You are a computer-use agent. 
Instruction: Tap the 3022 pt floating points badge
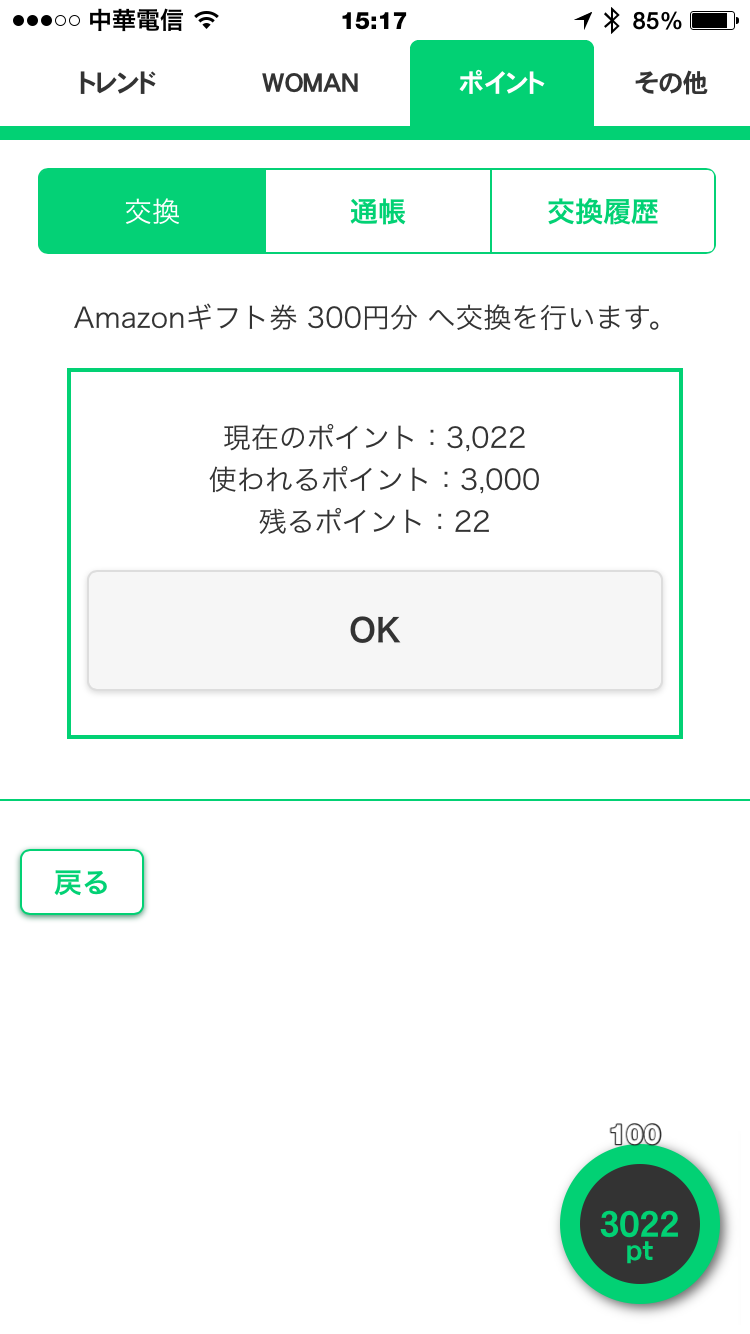coord(640,1224)
